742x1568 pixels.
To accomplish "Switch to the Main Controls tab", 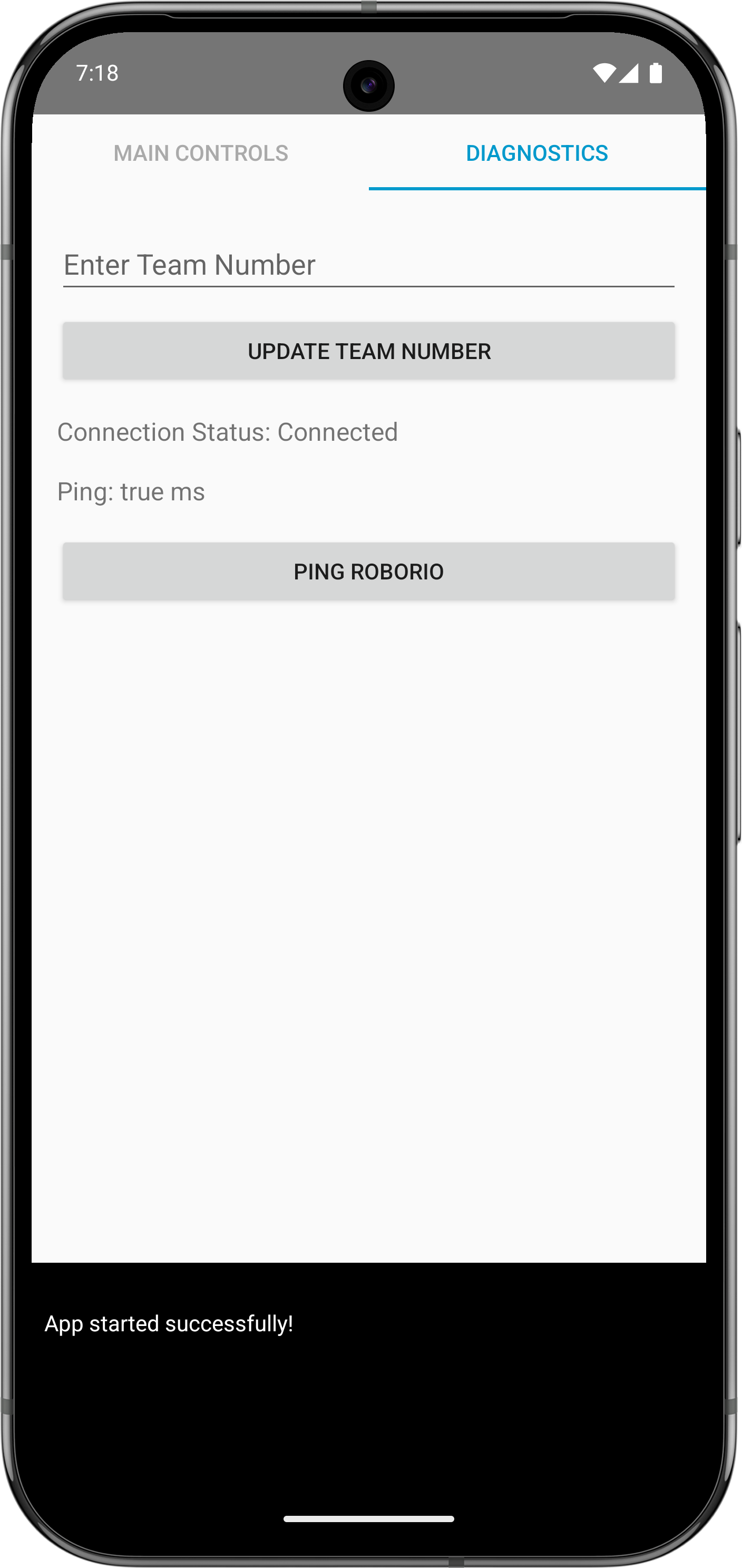I will tap(201, 153).
